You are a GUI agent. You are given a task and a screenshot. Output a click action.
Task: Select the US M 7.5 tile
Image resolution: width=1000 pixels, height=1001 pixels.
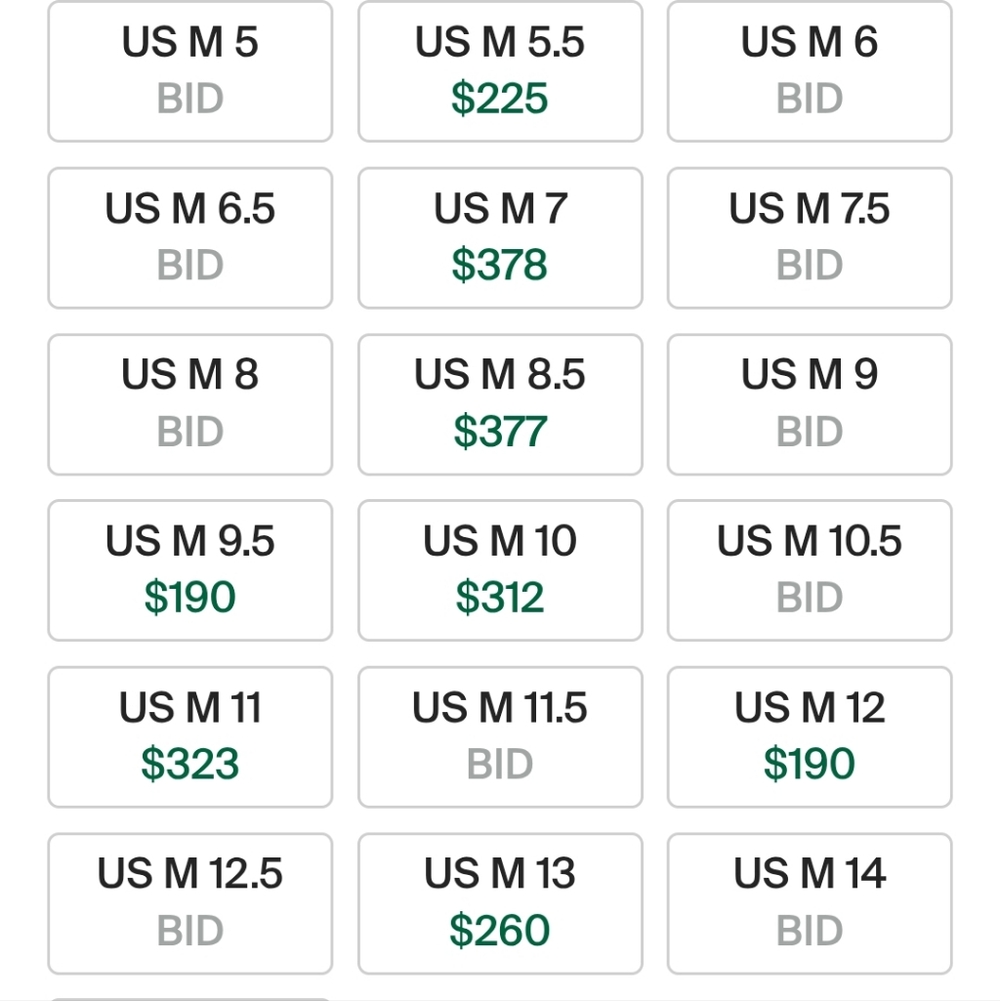click(x=809, y=238)
